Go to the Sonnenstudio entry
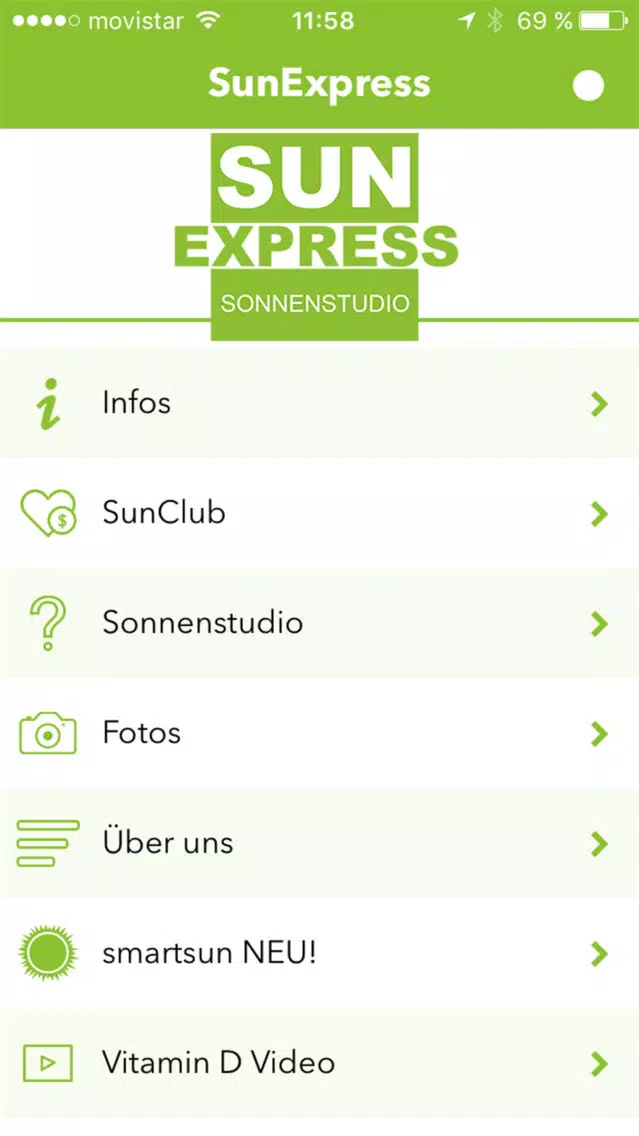The height and width of the screenshot is (1136, 639). pyautogui.click(x=320, y=623)
